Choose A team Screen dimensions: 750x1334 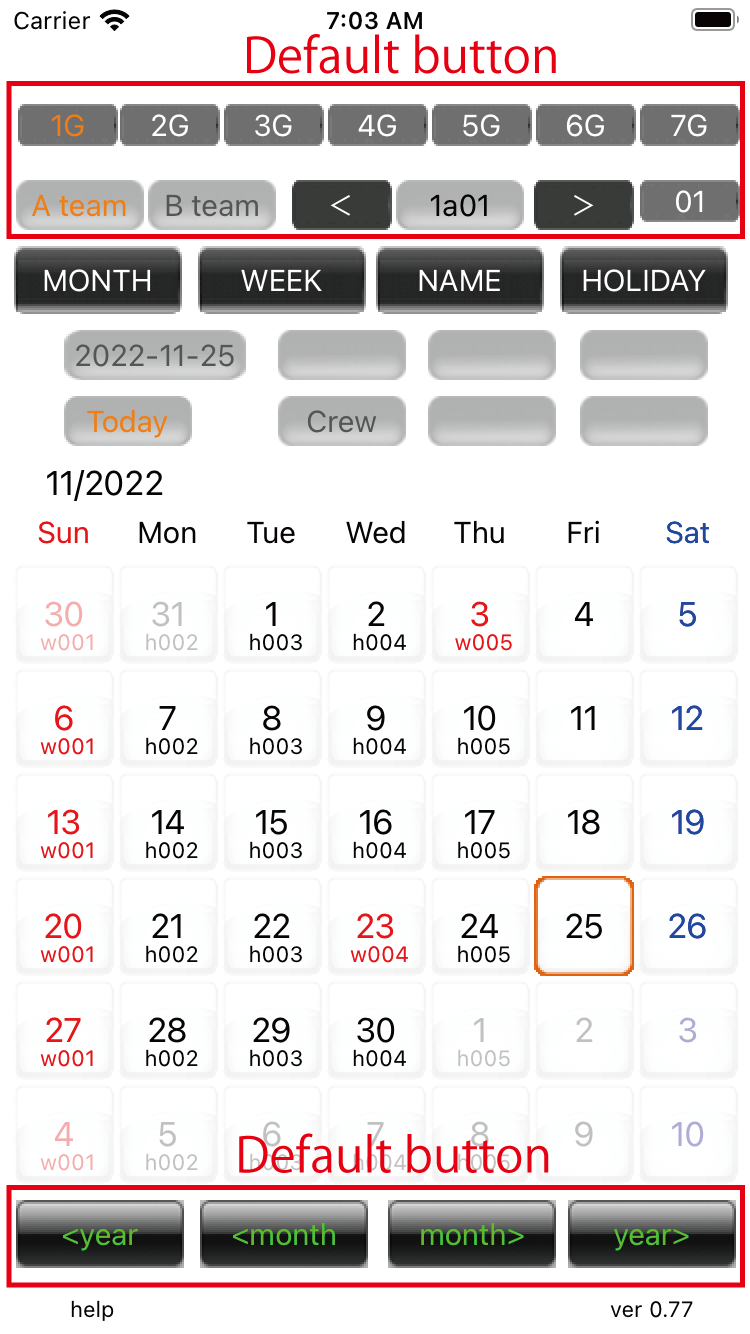[x=80, y=206]
